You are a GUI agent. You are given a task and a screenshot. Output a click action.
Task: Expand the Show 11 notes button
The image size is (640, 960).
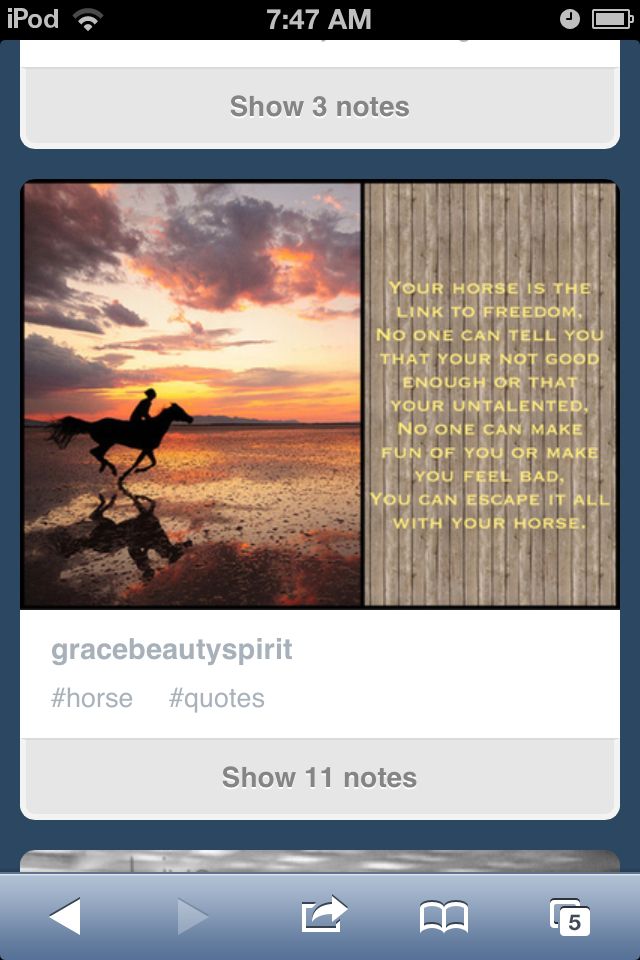(x=320, y=777)
